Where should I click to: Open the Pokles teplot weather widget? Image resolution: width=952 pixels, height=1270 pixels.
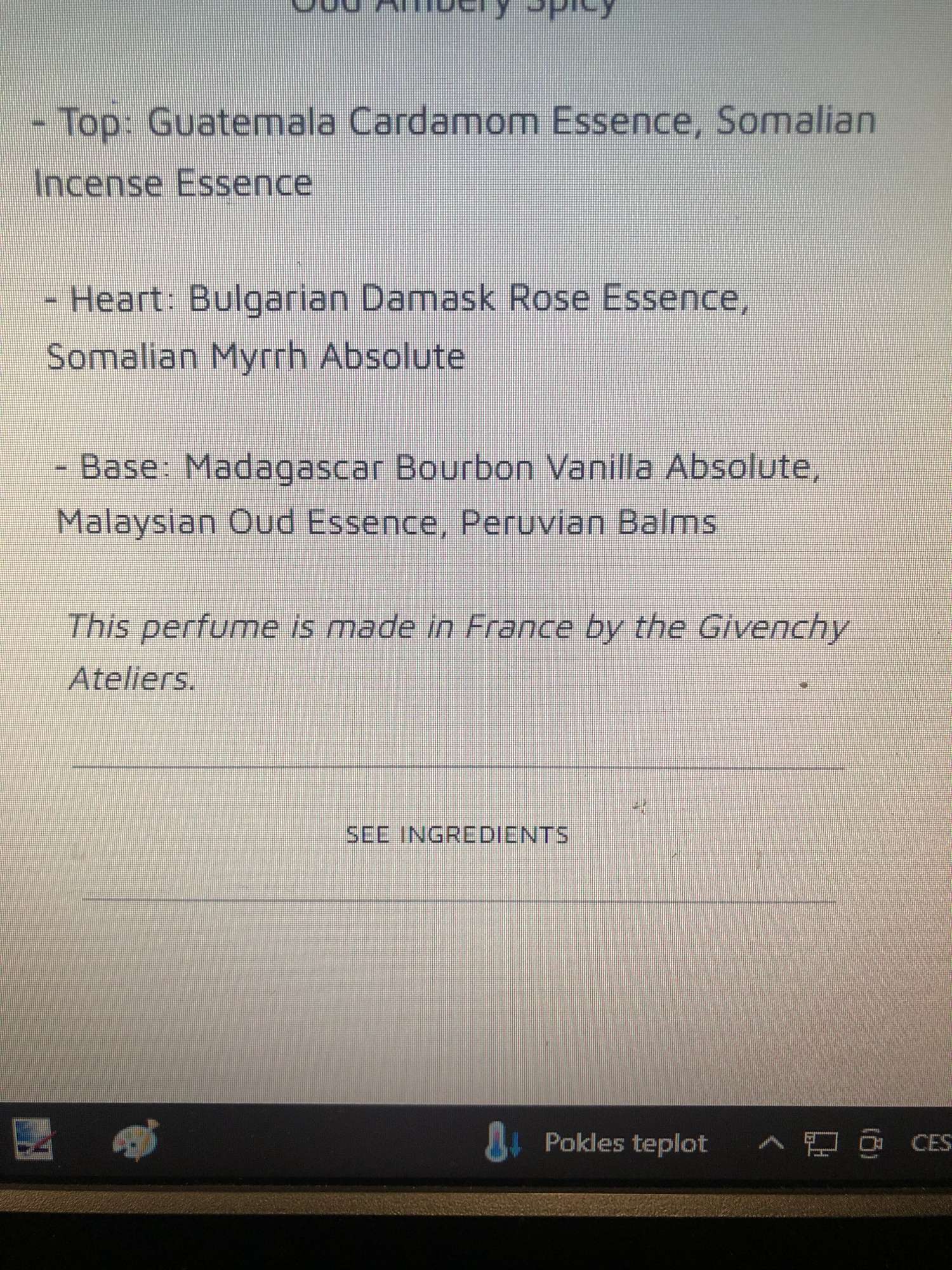[x=597, y=1143]
